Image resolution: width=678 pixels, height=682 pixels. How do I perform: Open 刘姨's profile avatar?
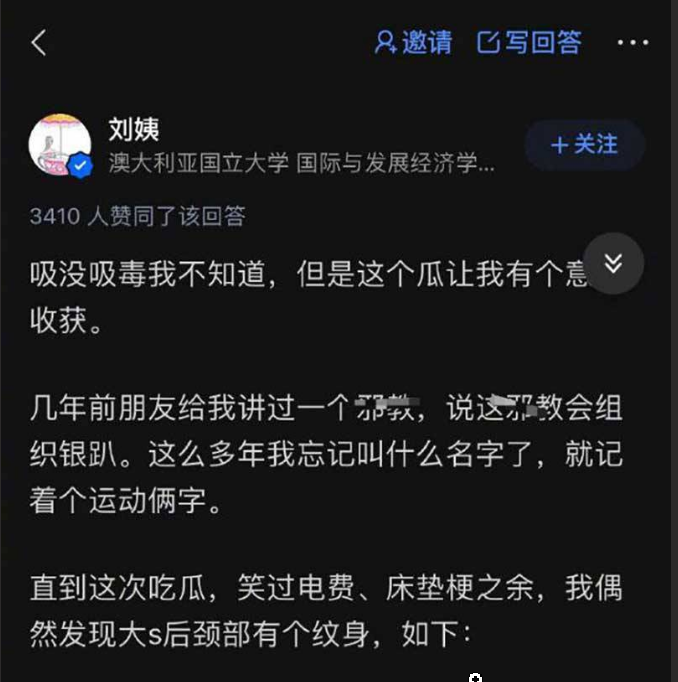pyautogui.click(x=60, y=145)
